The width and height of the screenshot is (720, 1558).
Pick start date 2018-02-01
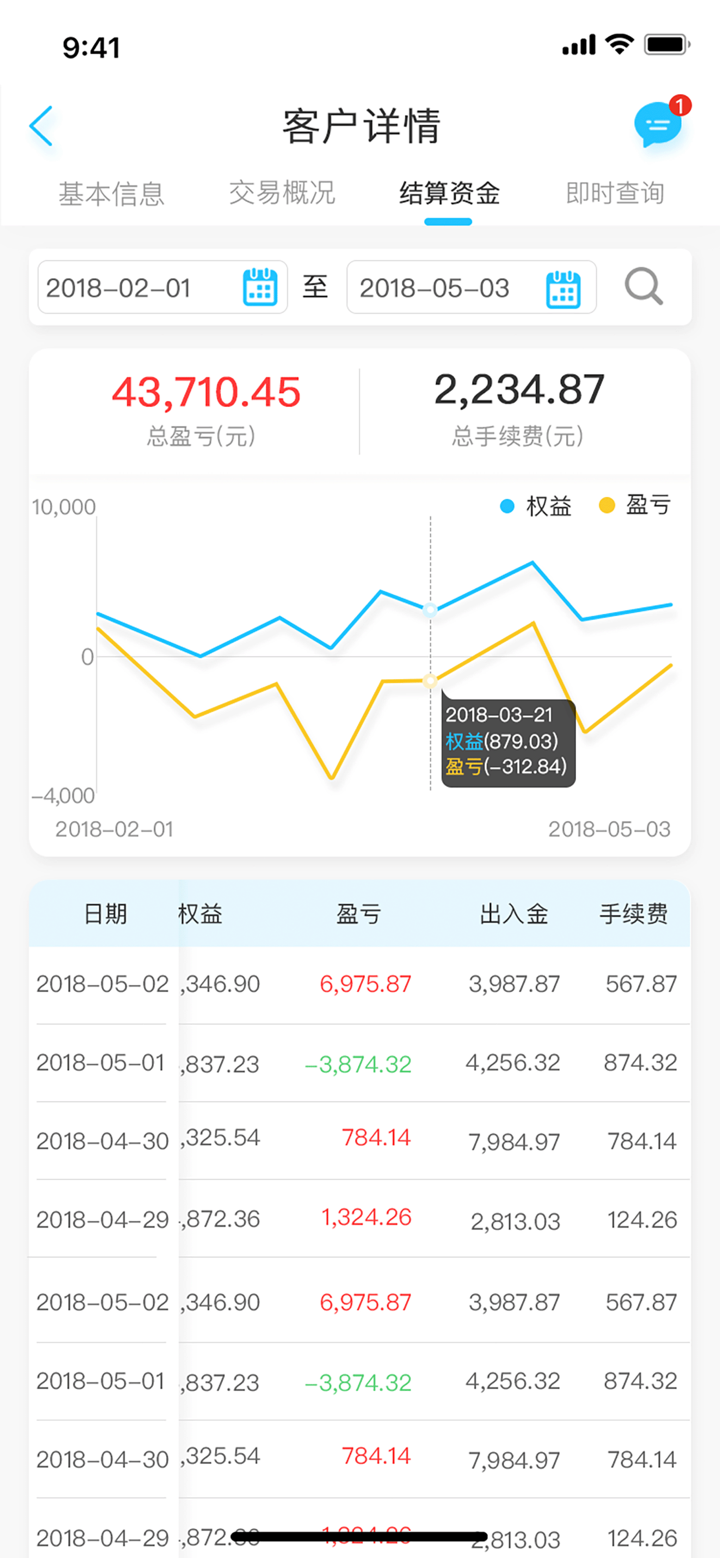[x=162, y=288]
